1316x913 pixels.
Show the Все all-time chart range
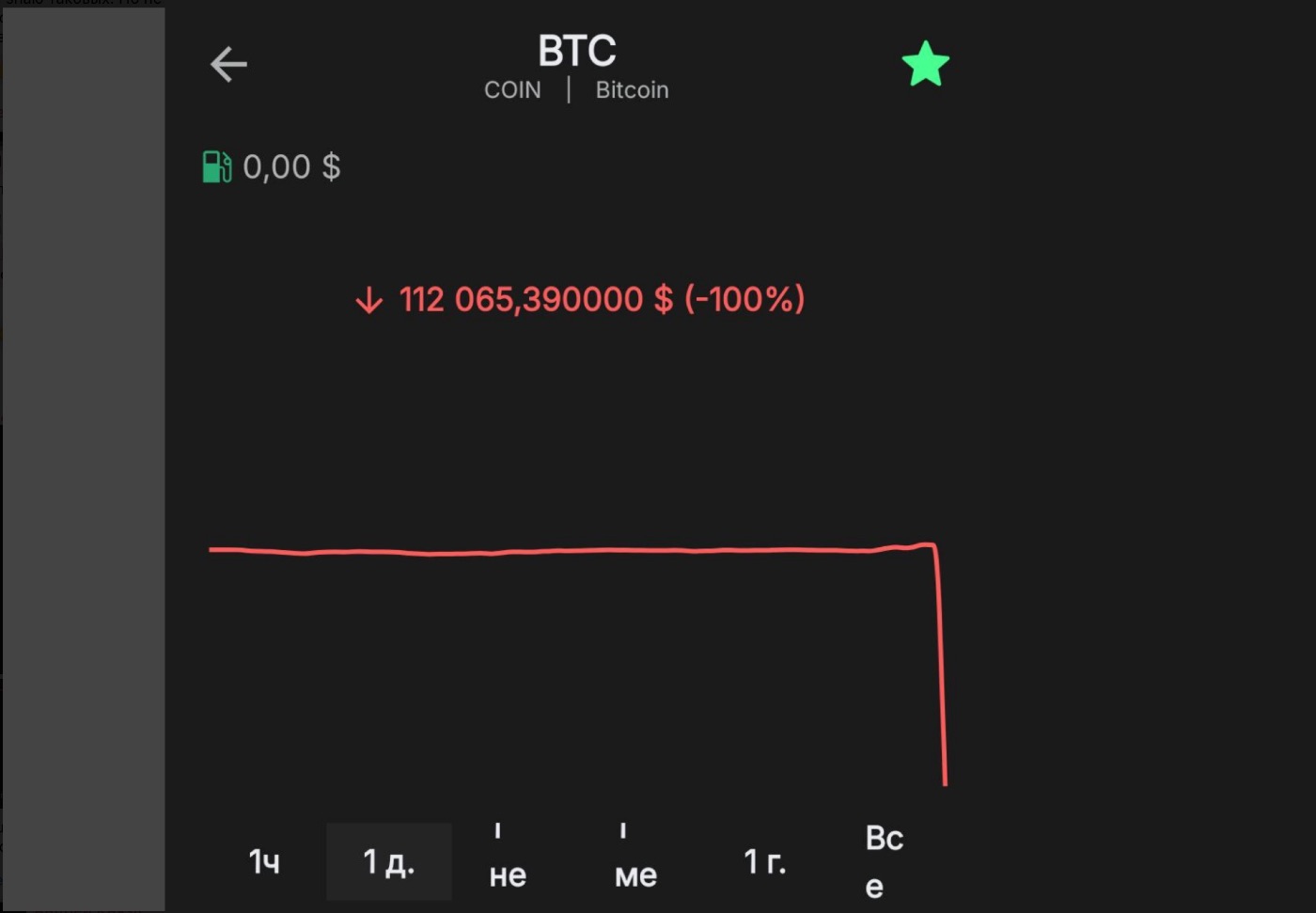[x=884, y=861]
